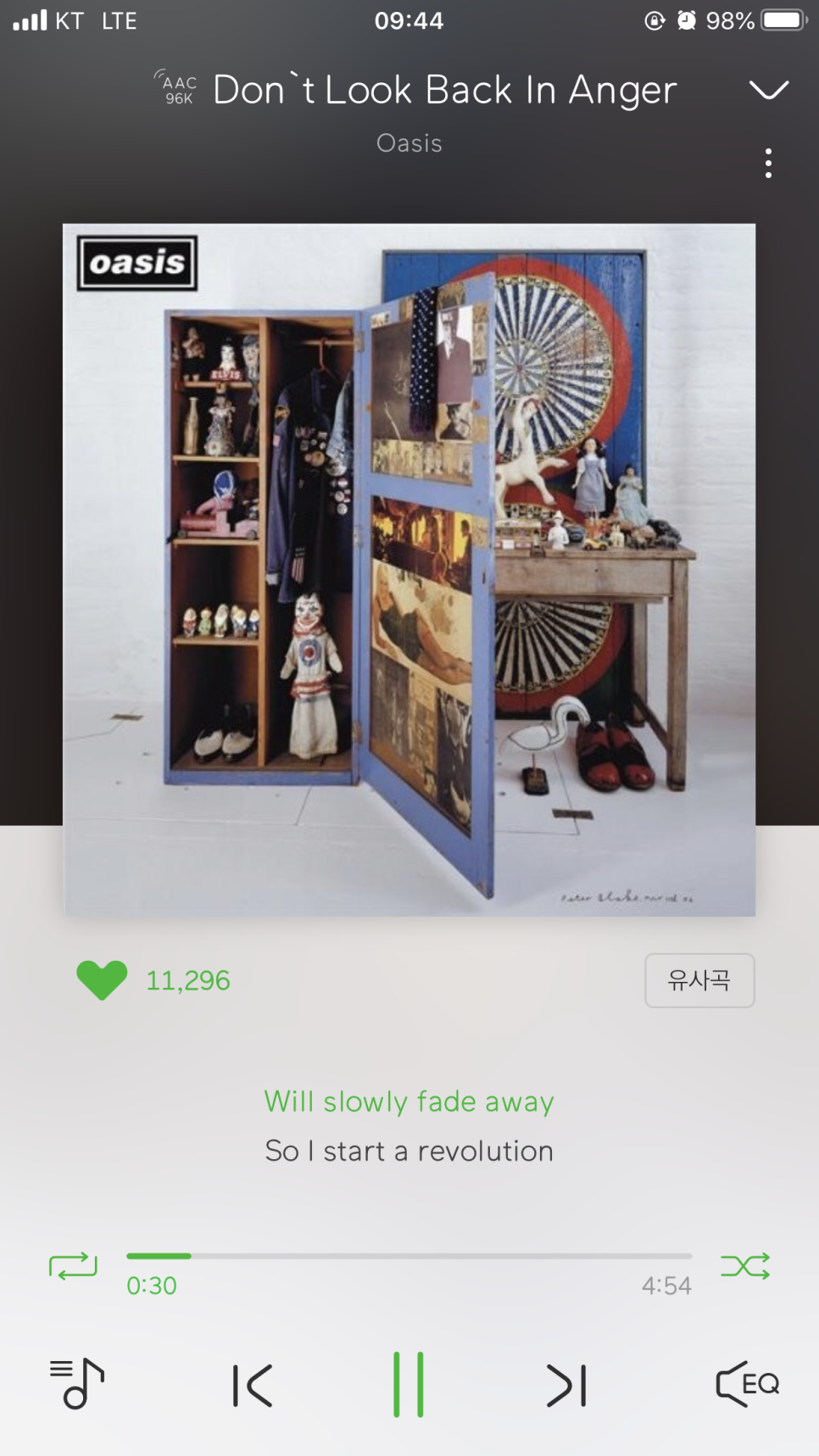The image size is (819, 1456).
Task: Open the EQ sound settings
Action: click(747, 1383)
